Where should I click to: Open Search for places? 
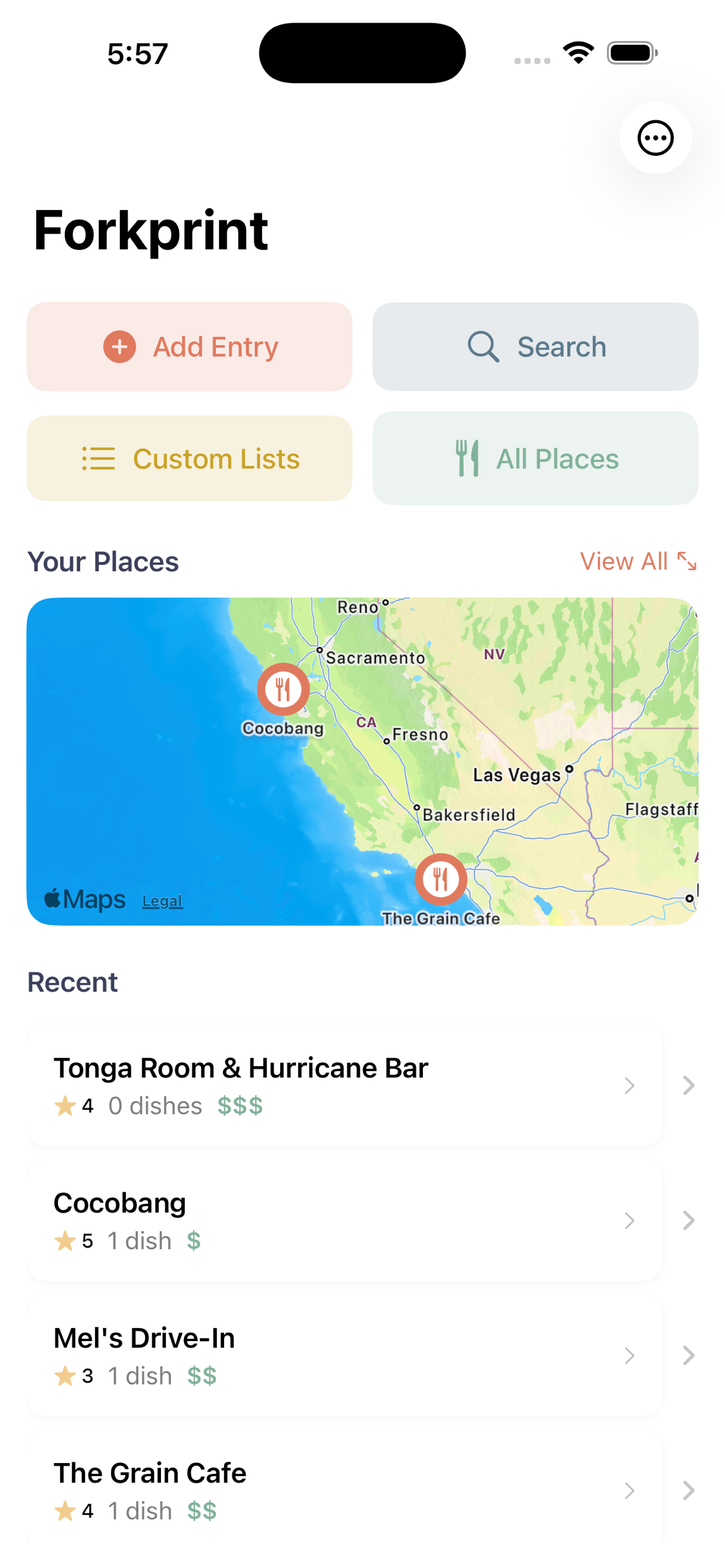(x=535, y=347)
